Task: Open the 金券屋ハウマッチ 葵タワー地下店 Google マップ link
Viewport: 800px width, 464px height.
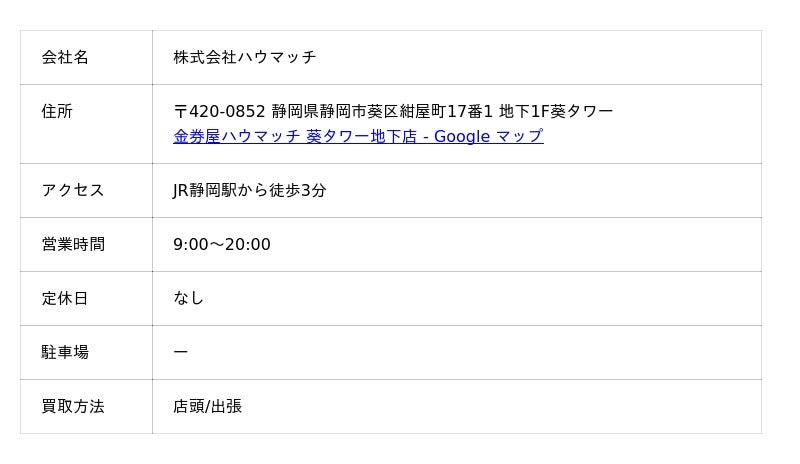Action: click(358, 137)
